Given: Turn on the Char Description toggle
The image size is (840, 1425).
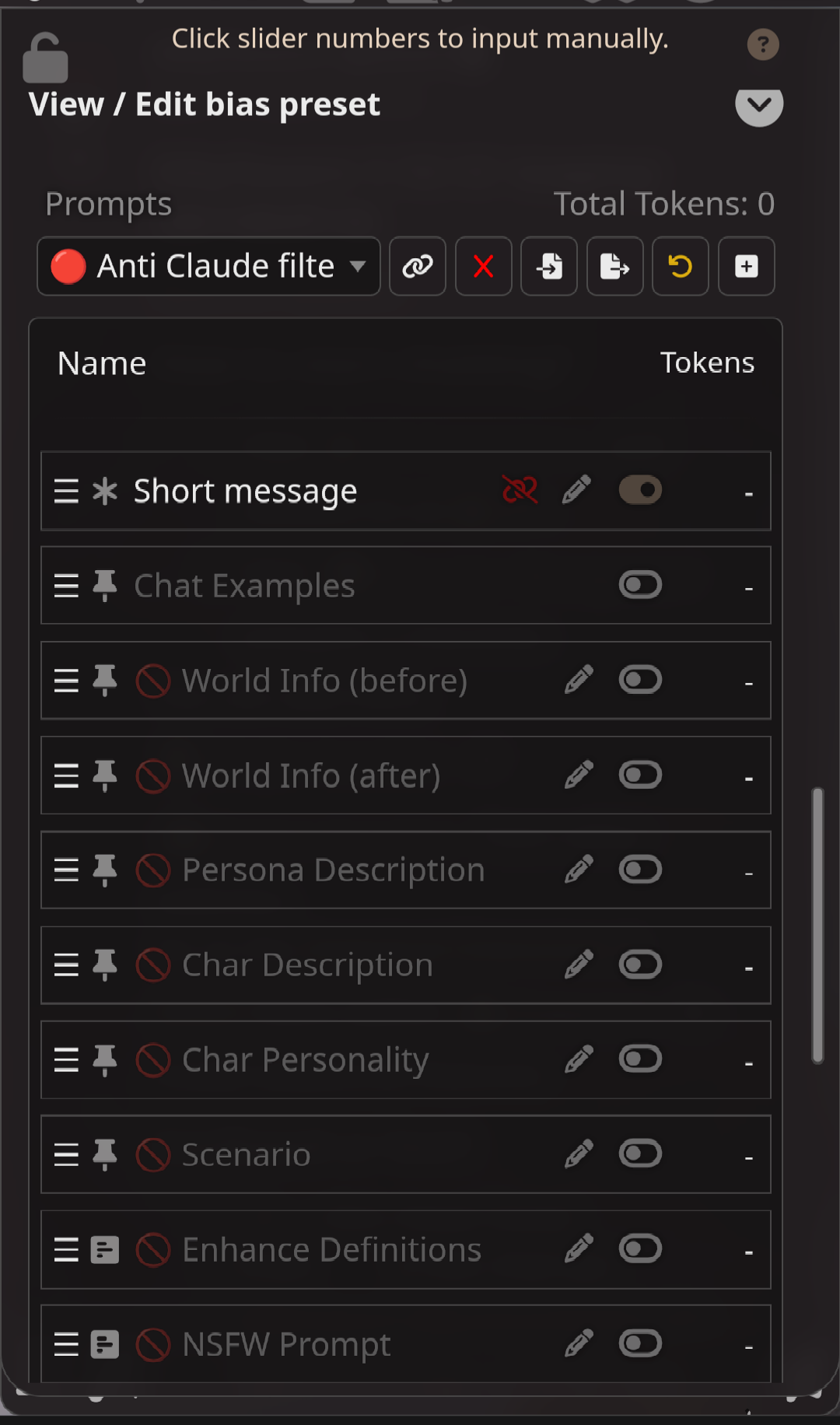Looking at the screenshot, I should tap(640, 965).
